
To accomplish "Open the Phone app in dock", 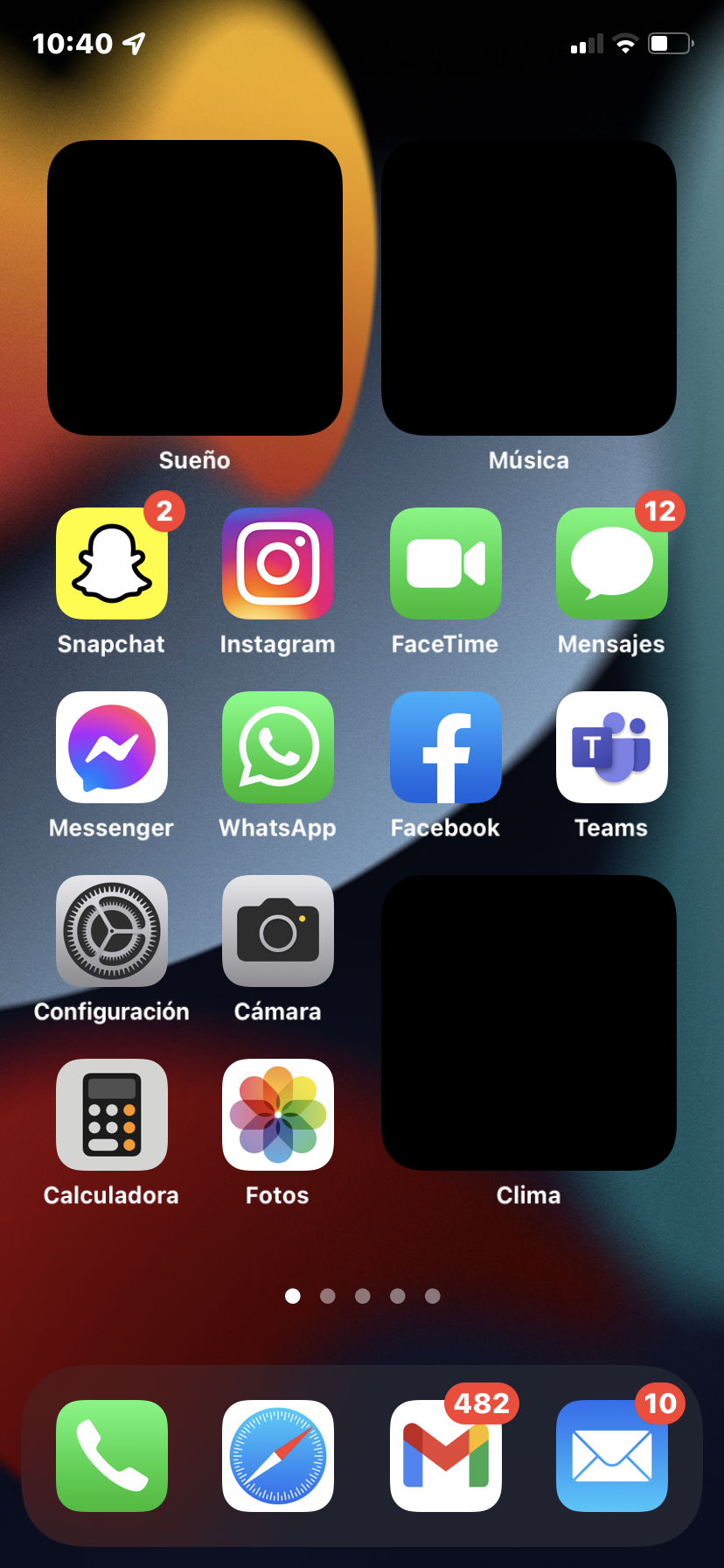I will tap(112, 1456).
